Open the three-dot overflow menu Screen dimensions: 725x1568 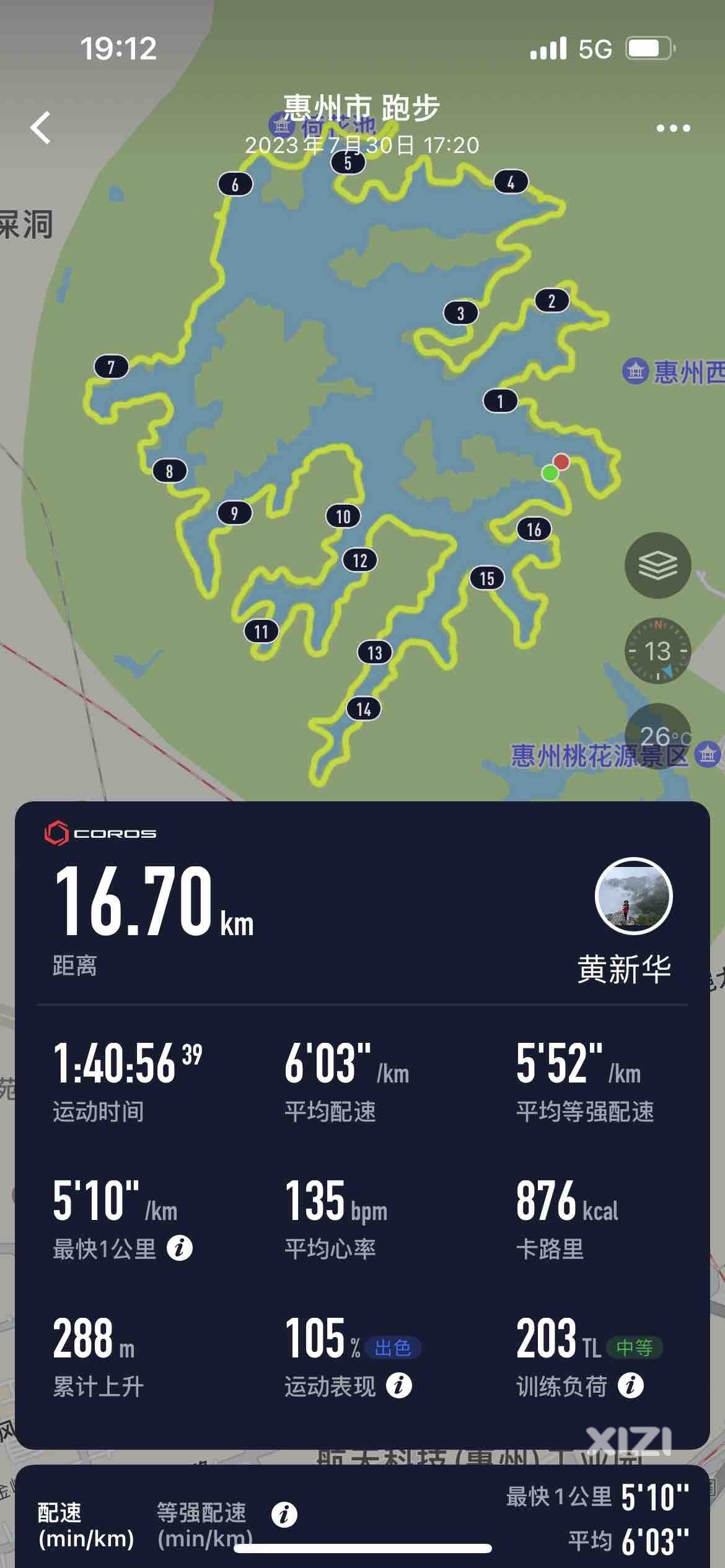pyautogui.click(x=673, y=128)
